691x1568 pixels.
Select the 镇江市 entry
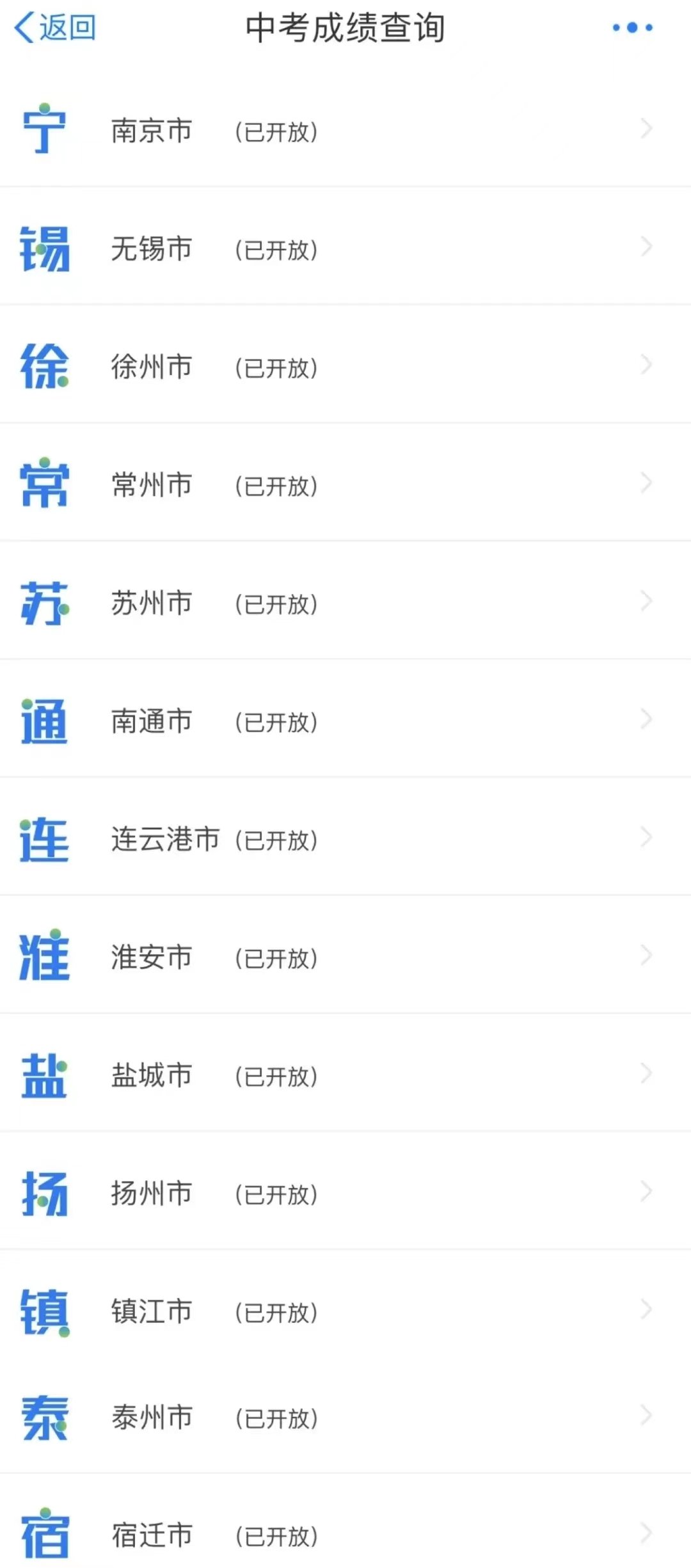pyautogui.click(x=152, y=1311)
